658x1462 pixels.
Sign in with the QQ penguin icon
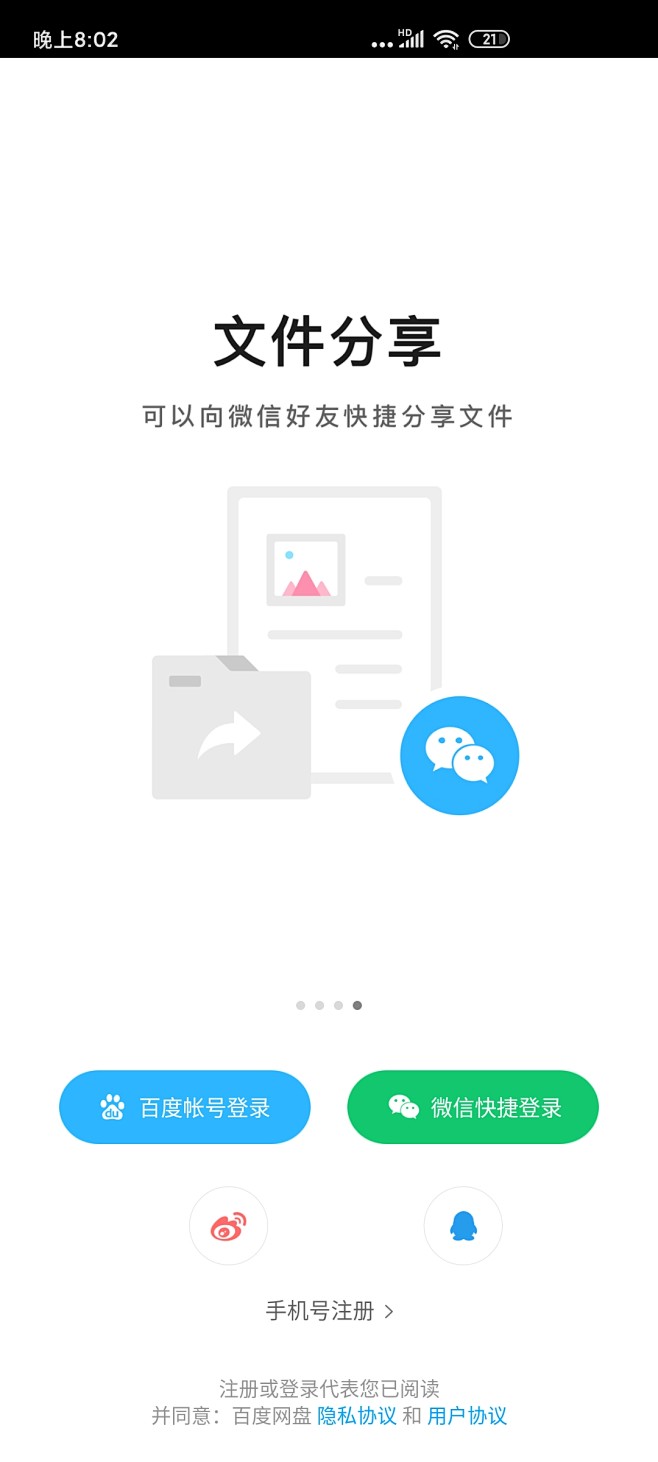pos(462,1226)
